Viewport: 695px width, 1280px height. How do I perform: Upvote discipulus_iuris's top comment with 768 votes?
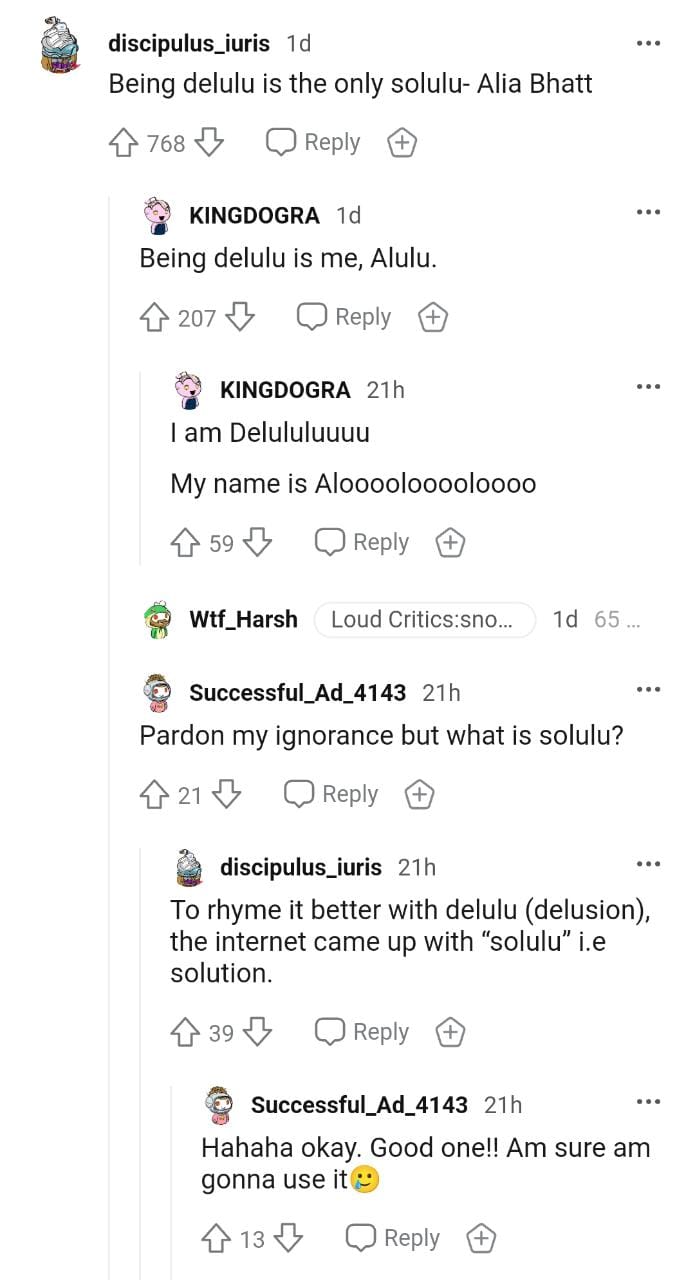click(x=122, y=143)
